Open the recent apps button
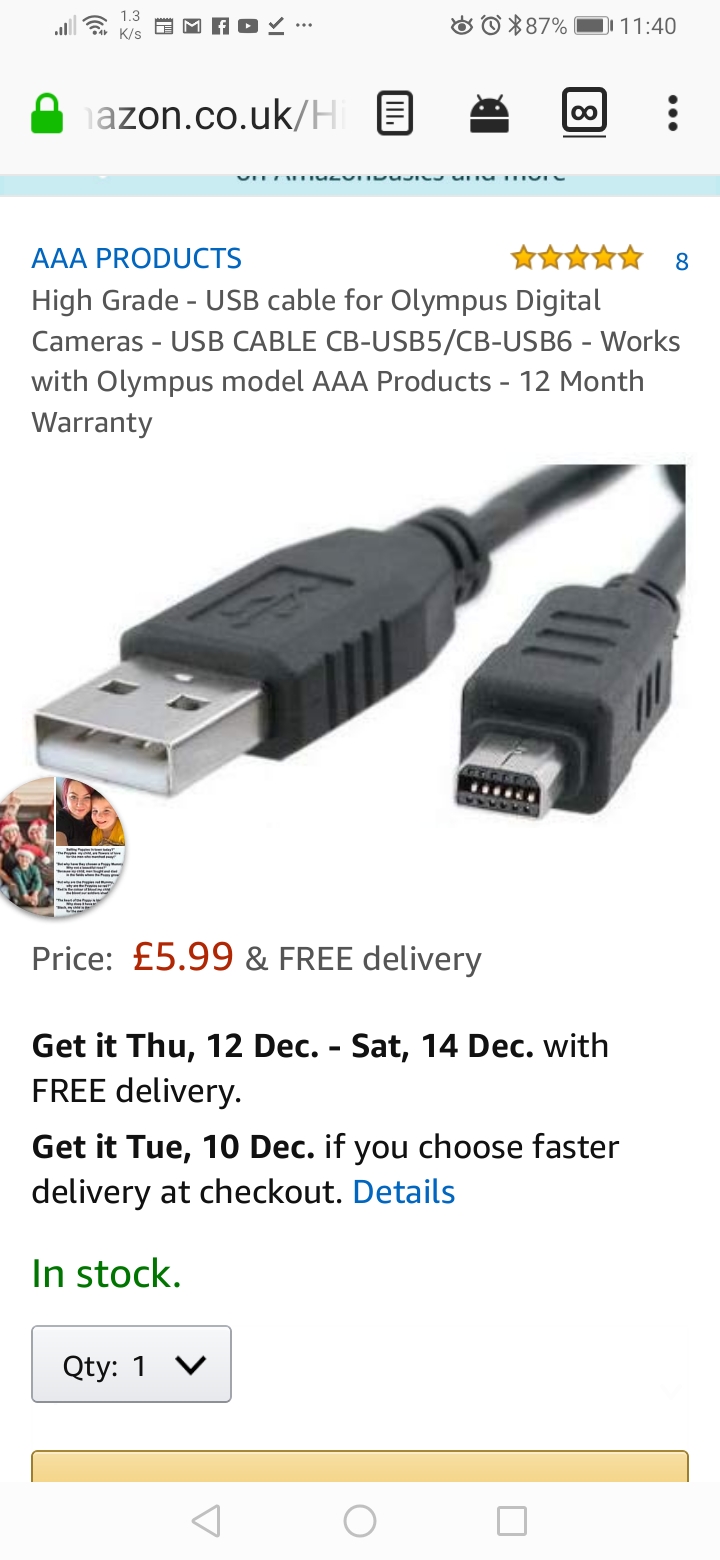This screenshot has height=1560, width=720. pos(512,1521)
